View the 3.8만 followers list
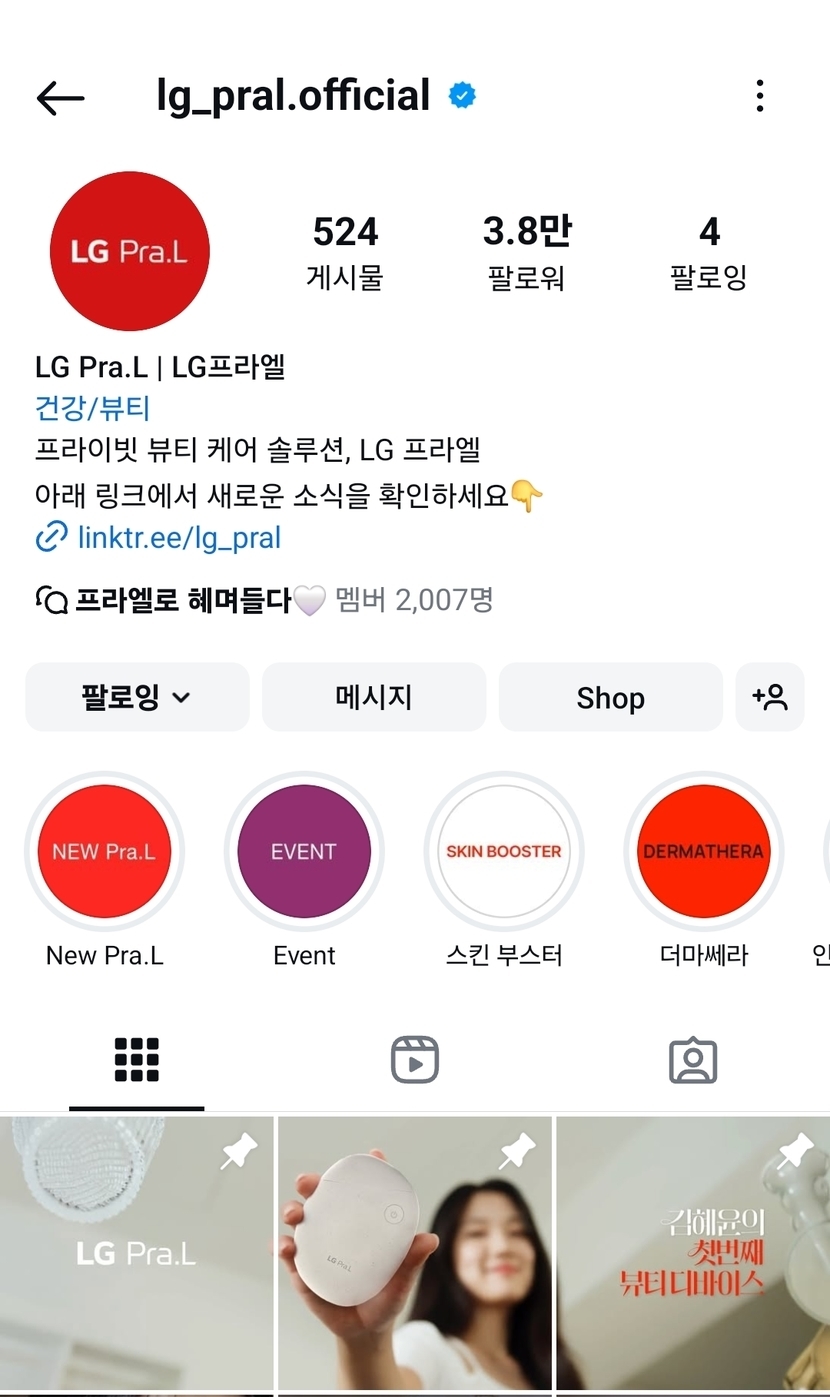 526,251
